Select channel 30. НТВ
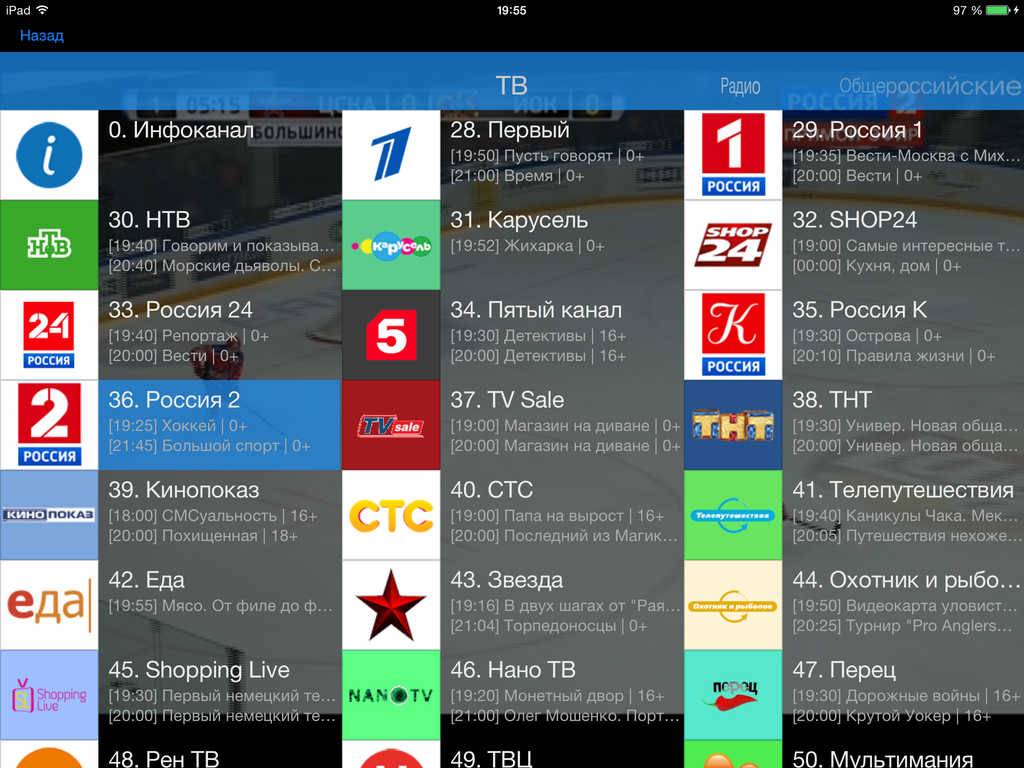Screen dimensions: 1024x768 (170, 245)
